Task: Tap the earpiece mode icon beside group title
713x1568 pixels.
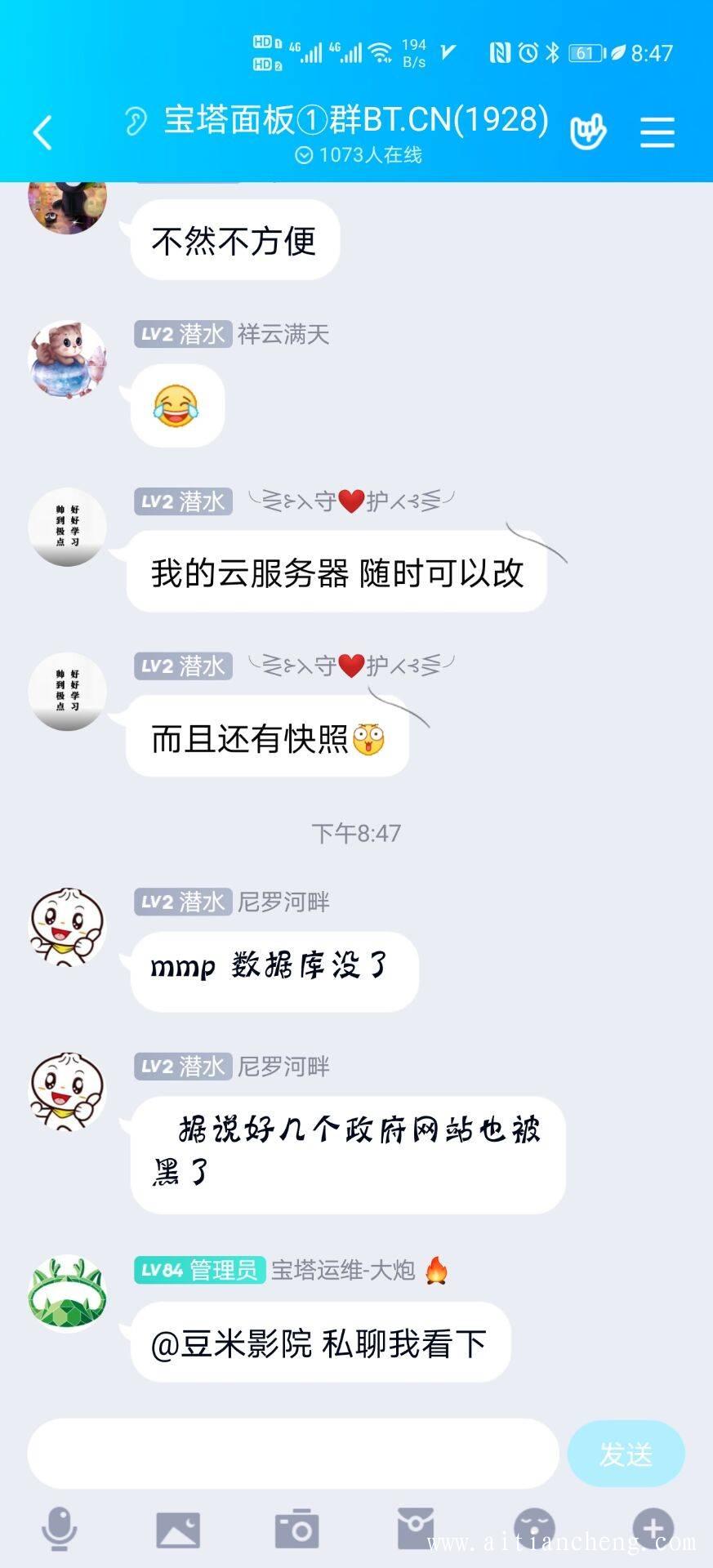Action: tap(136, 122)
